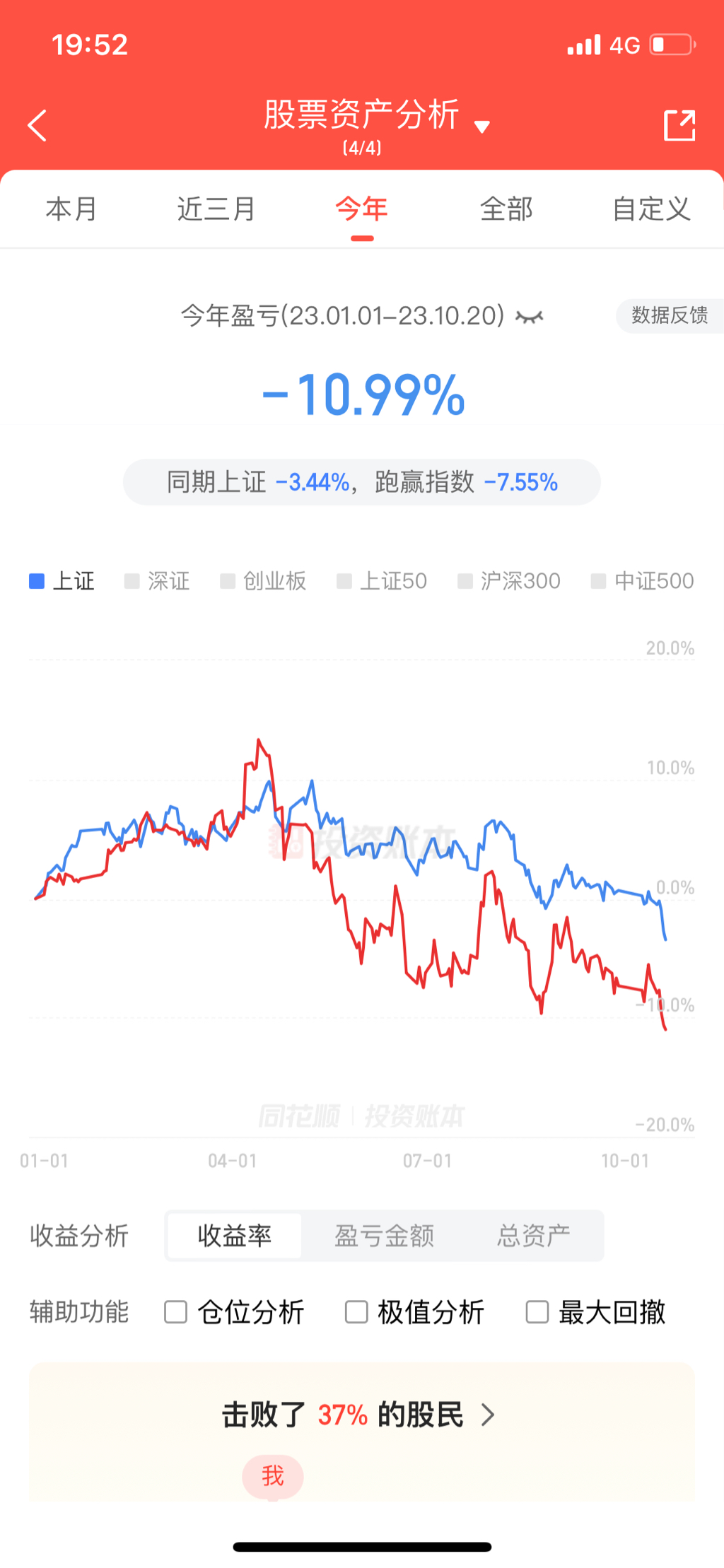The image size is (724, 1568).
Task: Share the stock analysis page
Action: coord(679,125)
